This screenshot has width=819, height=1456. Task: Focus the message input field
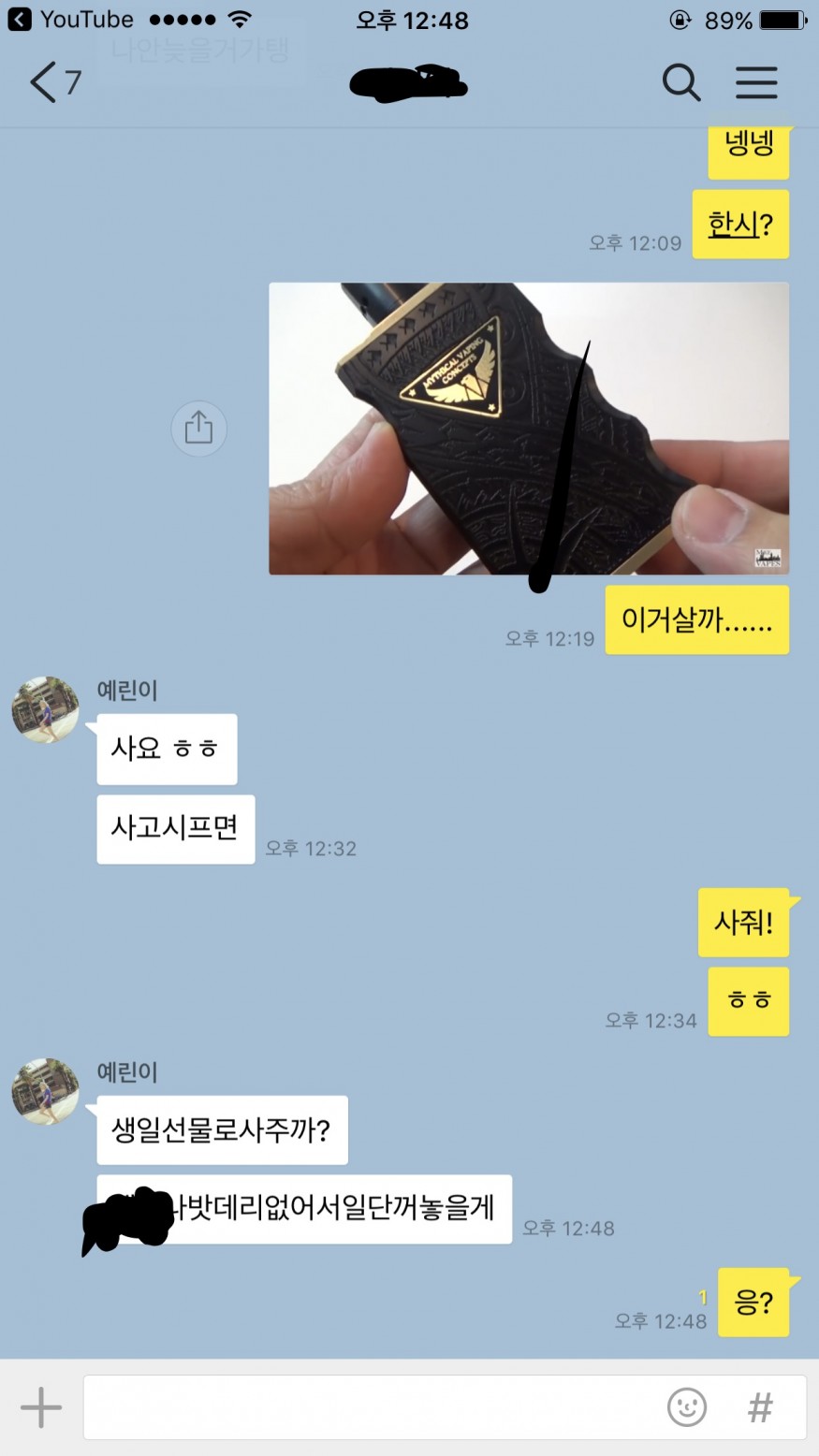point(370,1407)
